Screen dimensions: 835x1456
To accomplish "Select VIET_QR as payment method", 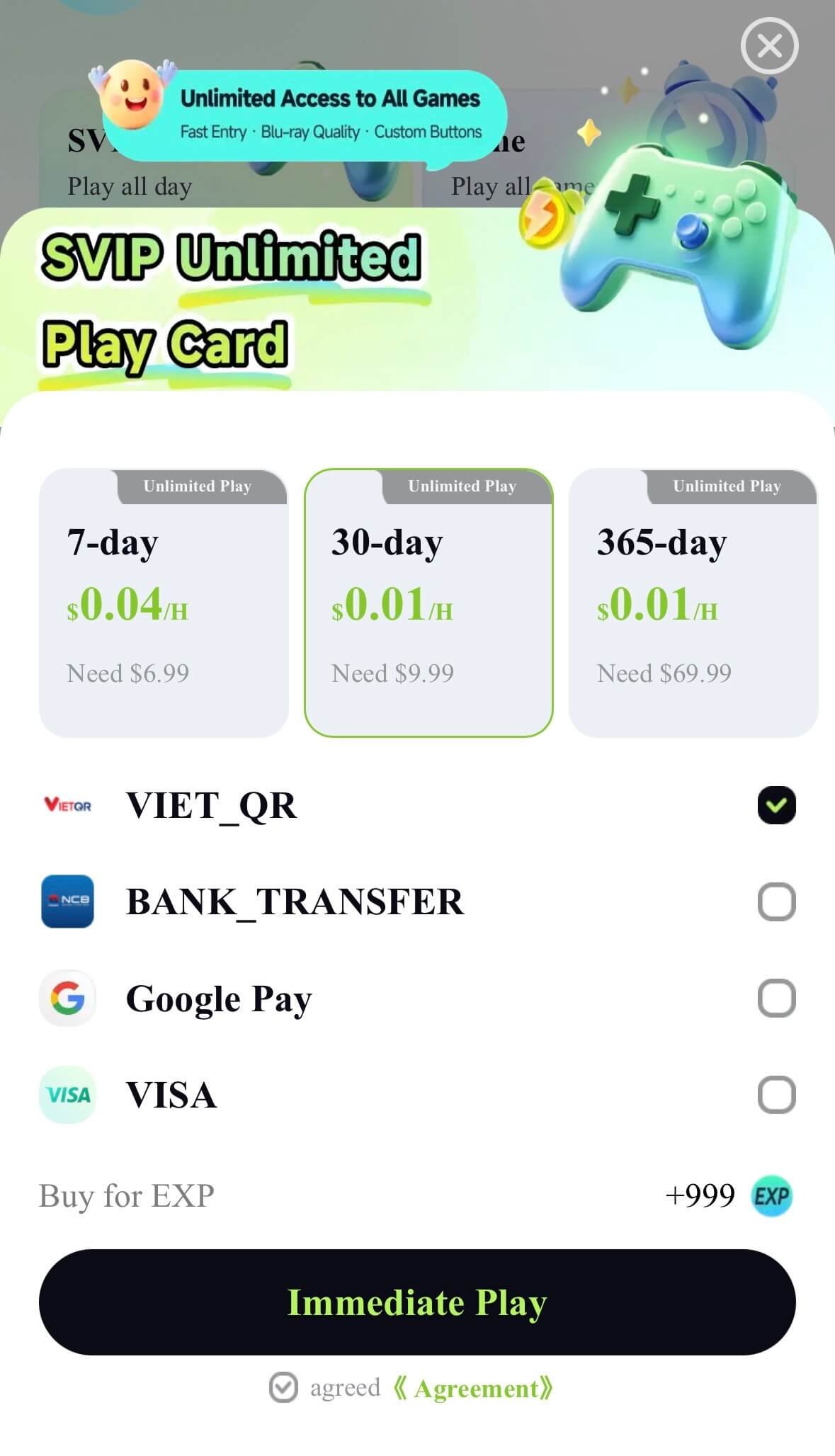I will pyautogui.click(x=417, y=805).
